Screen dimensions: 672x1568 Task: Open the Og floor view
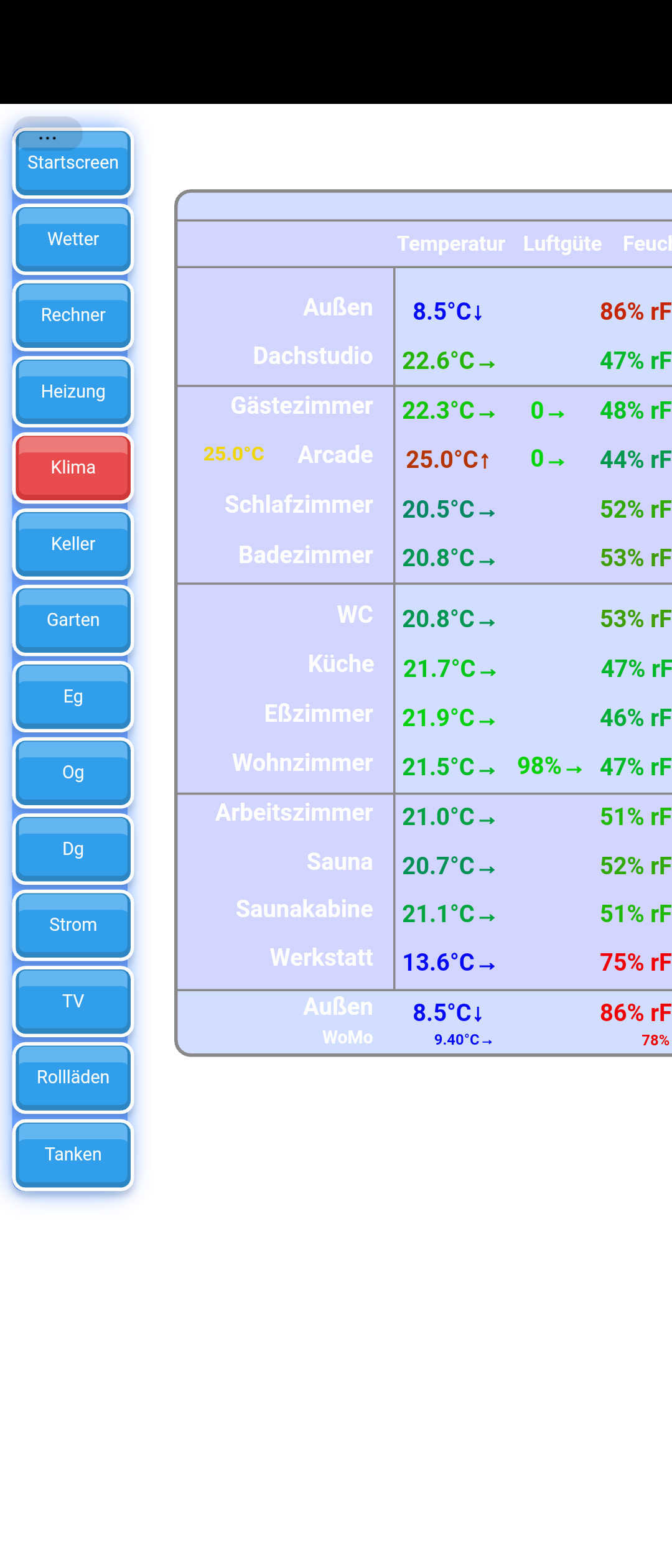click(x=73, y=773)
